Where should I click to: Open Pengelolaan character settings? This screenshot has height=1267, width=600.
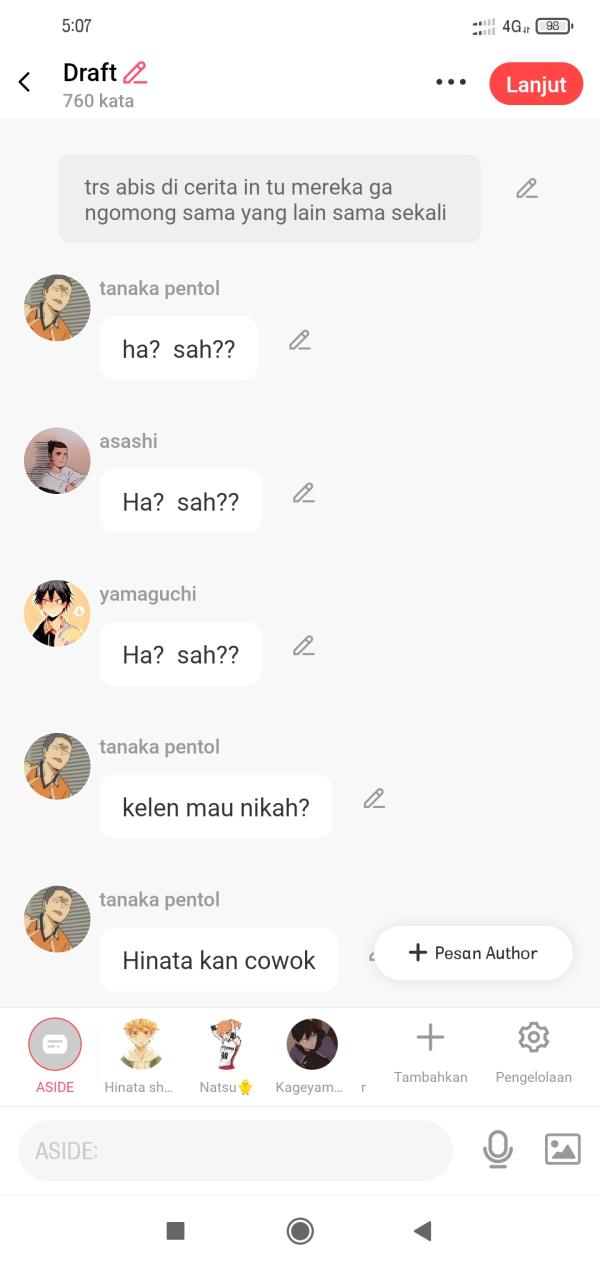pyautogui.click(x=533, y=1050)
